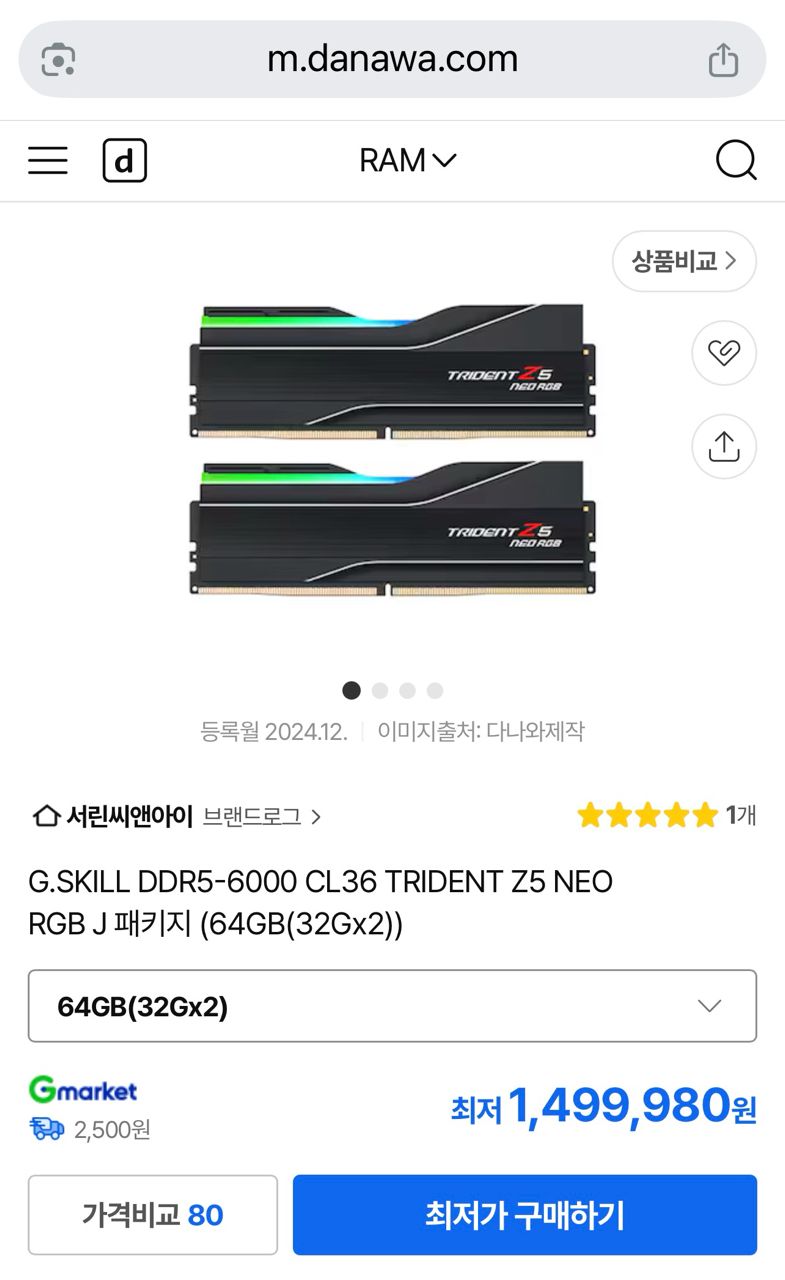Open the search magnifier icon

pyautogui.click(x=736, y=161)
